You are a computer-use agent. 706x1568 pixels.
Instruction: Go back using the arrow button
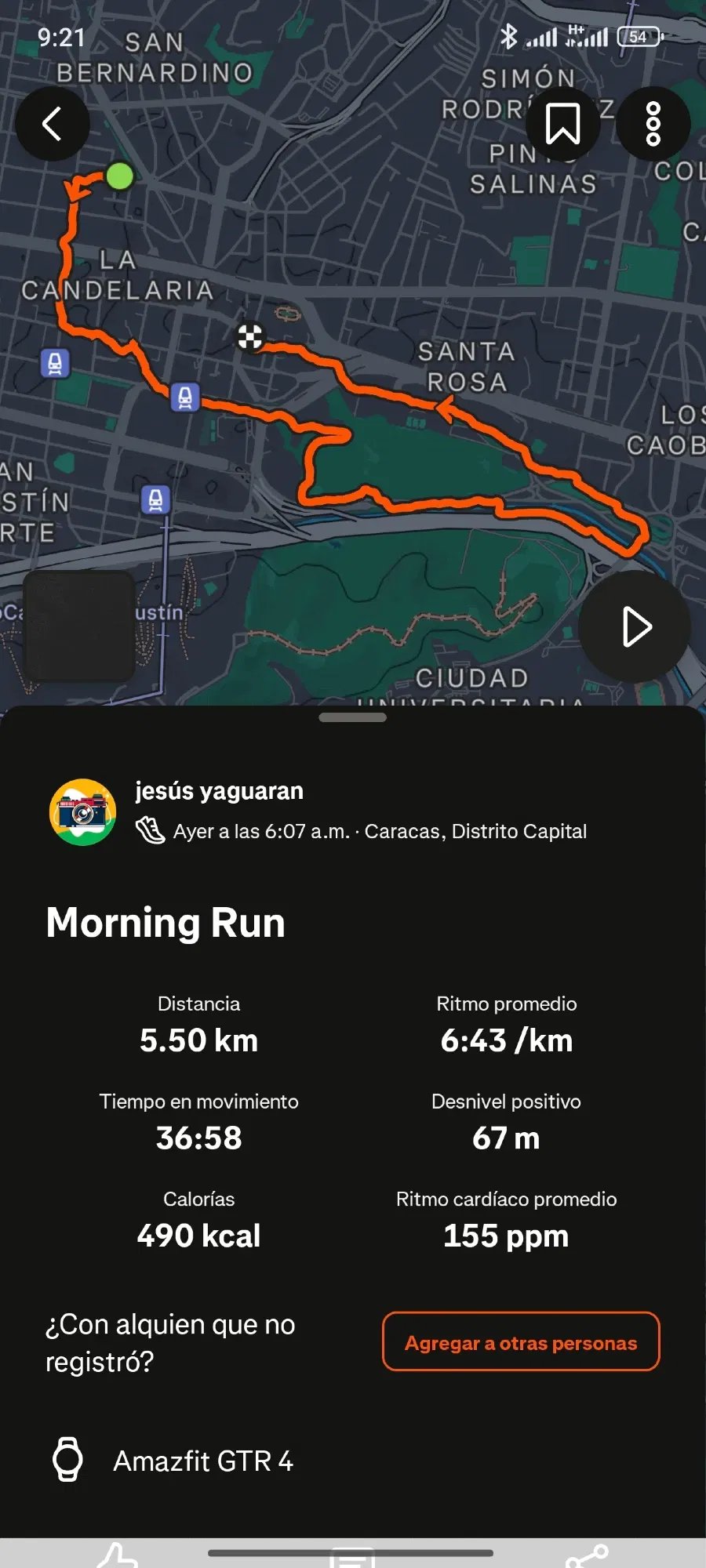[53, 124]
